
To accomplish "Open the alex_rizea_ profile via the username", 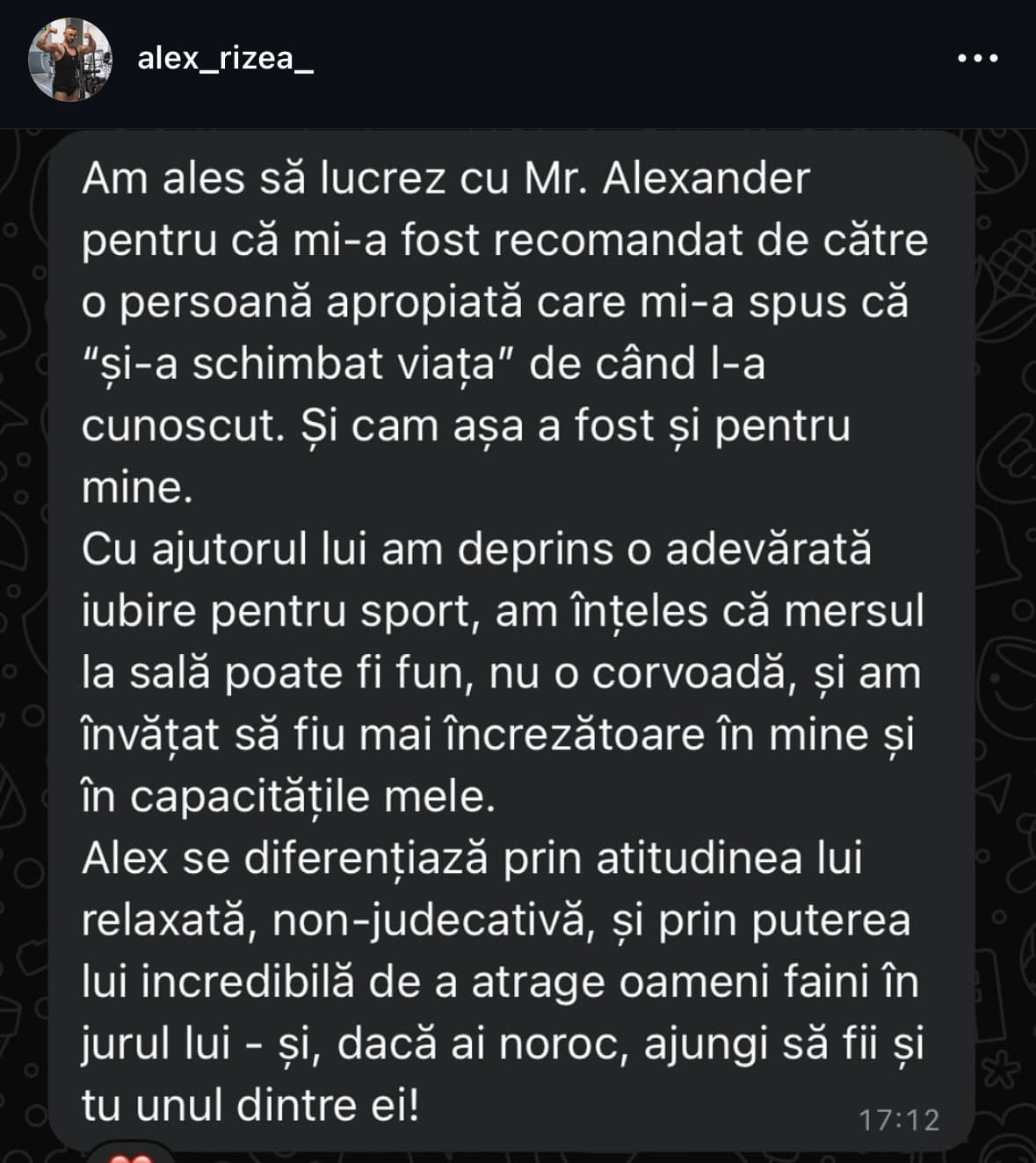I will click(225, 58).
